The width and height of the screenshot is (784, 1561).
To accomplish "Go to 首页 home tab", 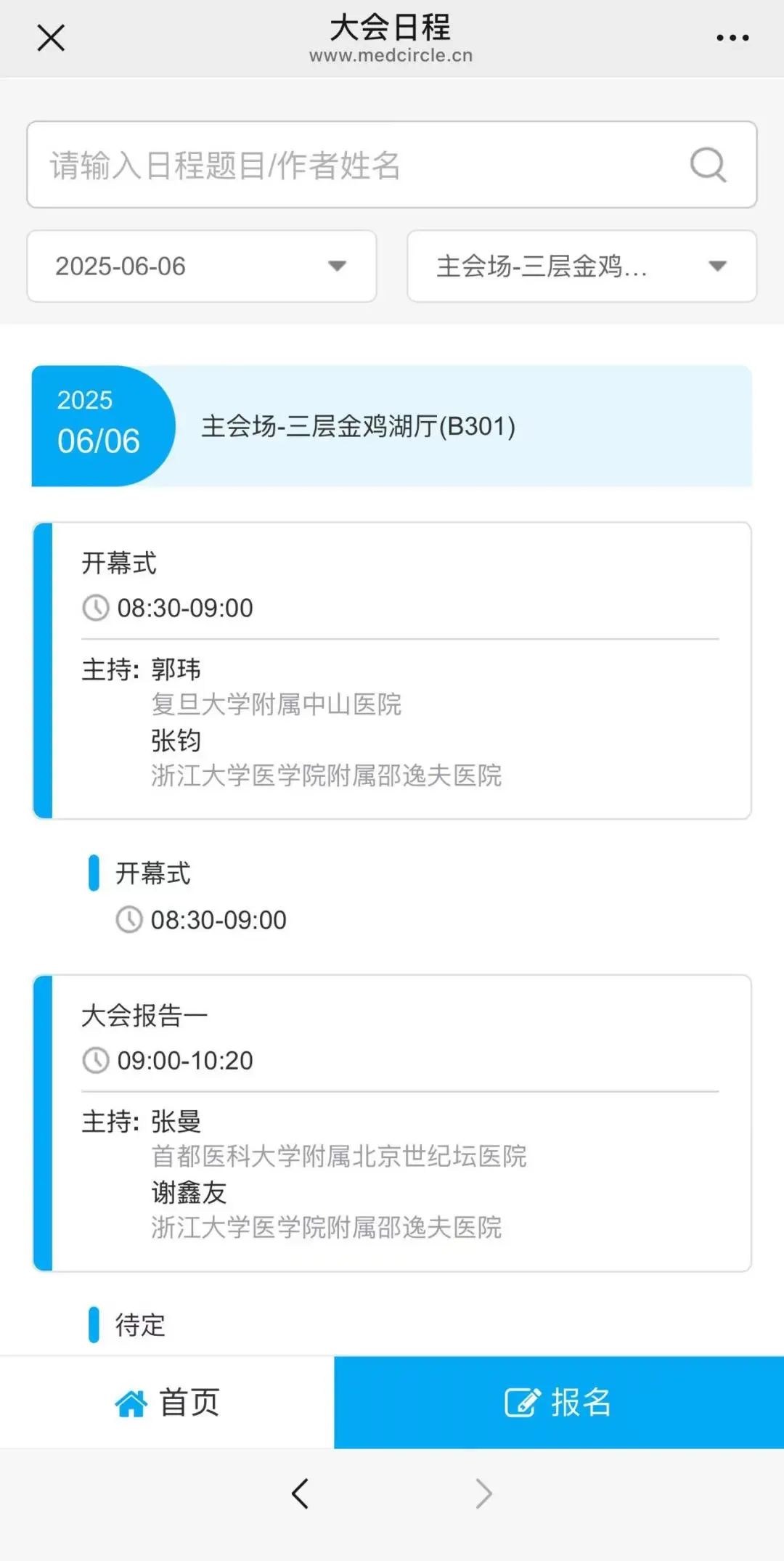I will pos(167,1402).
